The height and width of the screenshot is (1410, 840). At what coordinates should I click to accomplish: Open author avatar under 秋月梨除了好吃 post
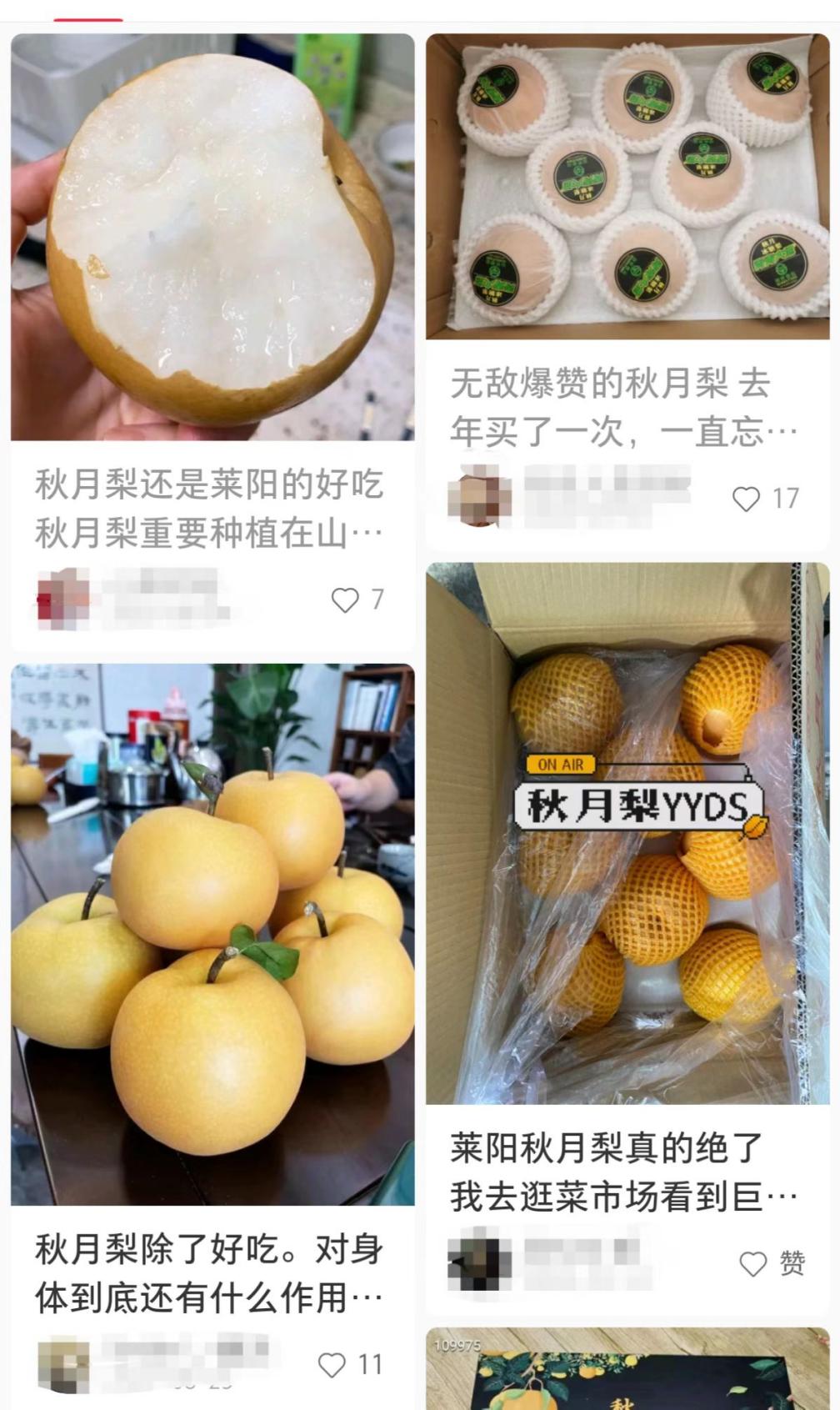pyautogui.click(x=64, y=1364)
